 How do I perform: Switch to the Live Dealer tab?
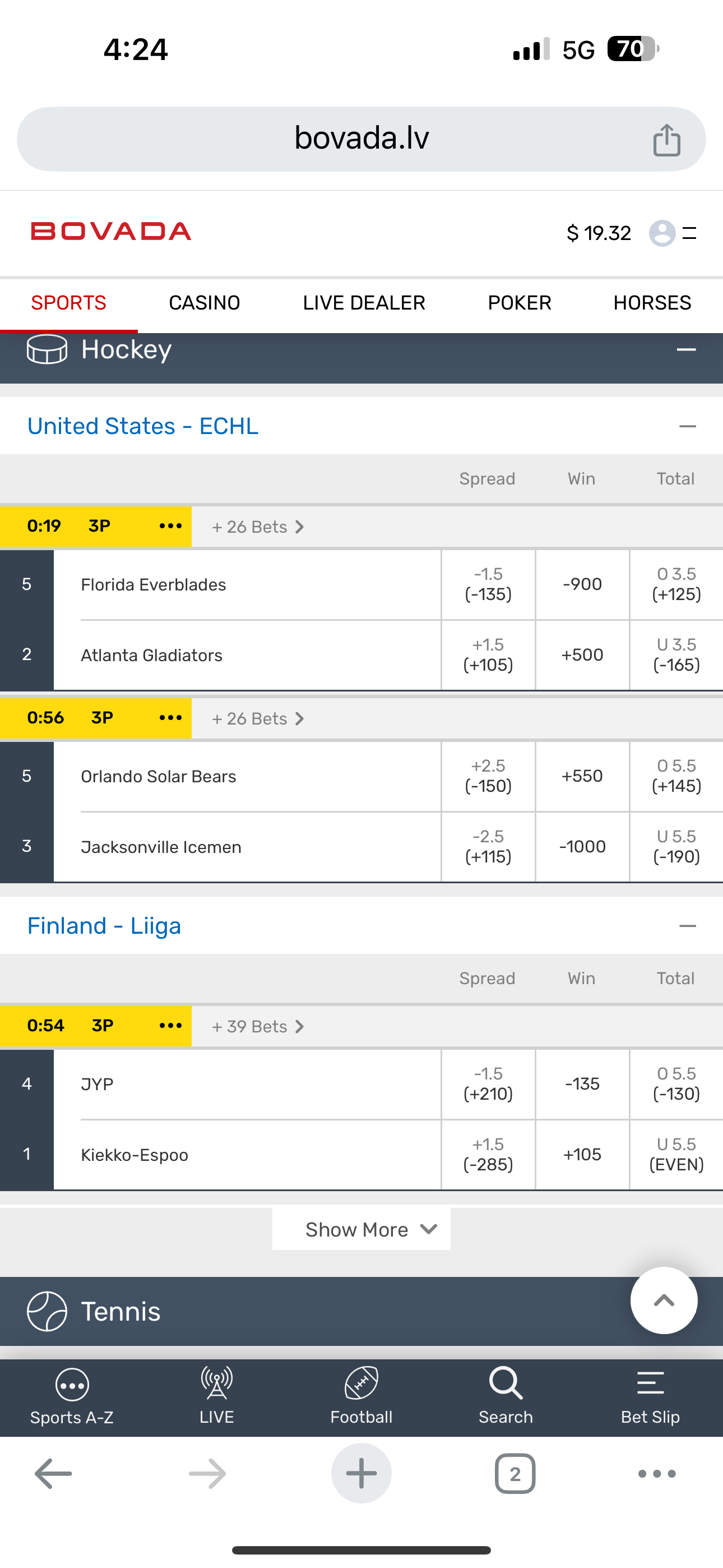[363, 302]
